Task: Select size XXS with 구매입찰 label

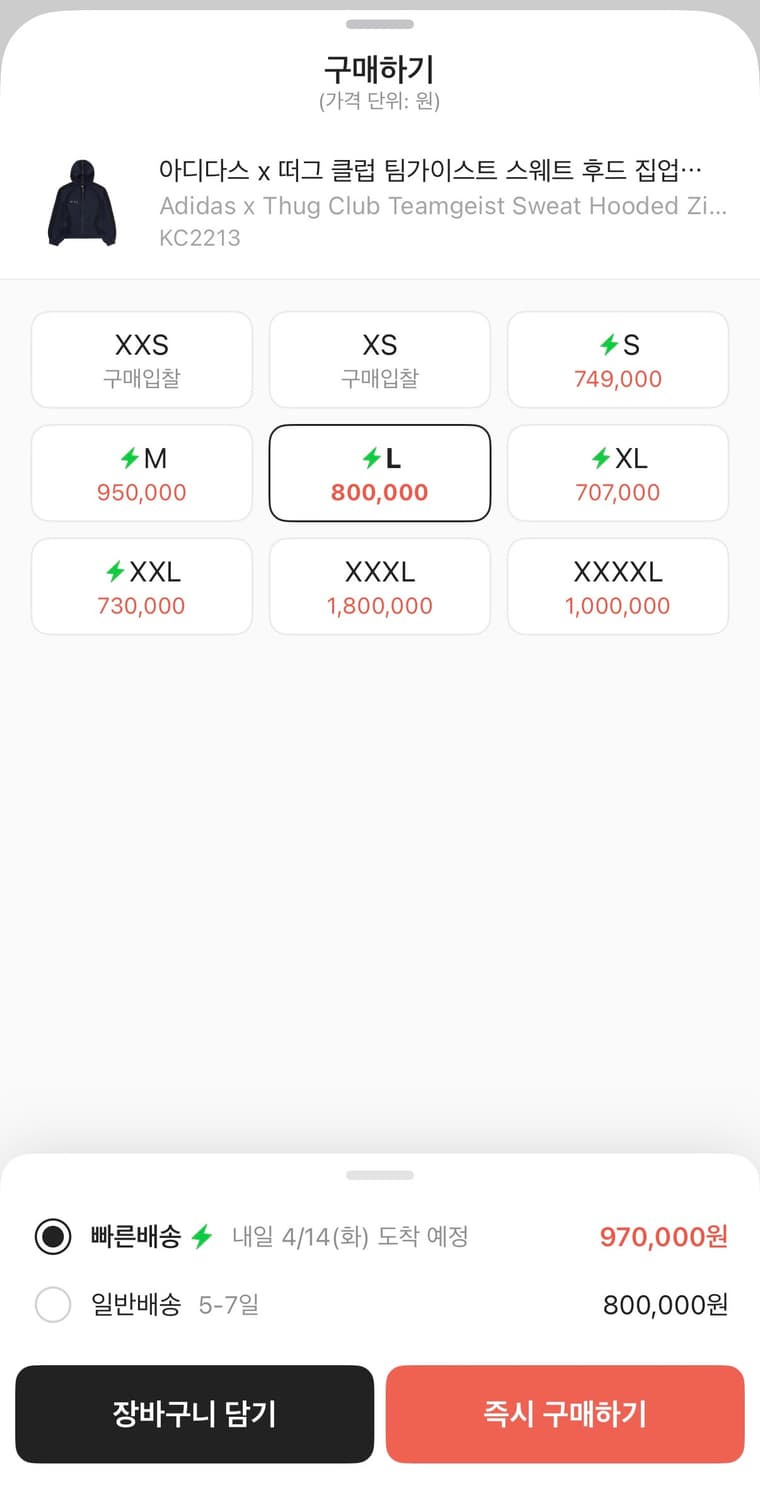Action: [141, 359]
